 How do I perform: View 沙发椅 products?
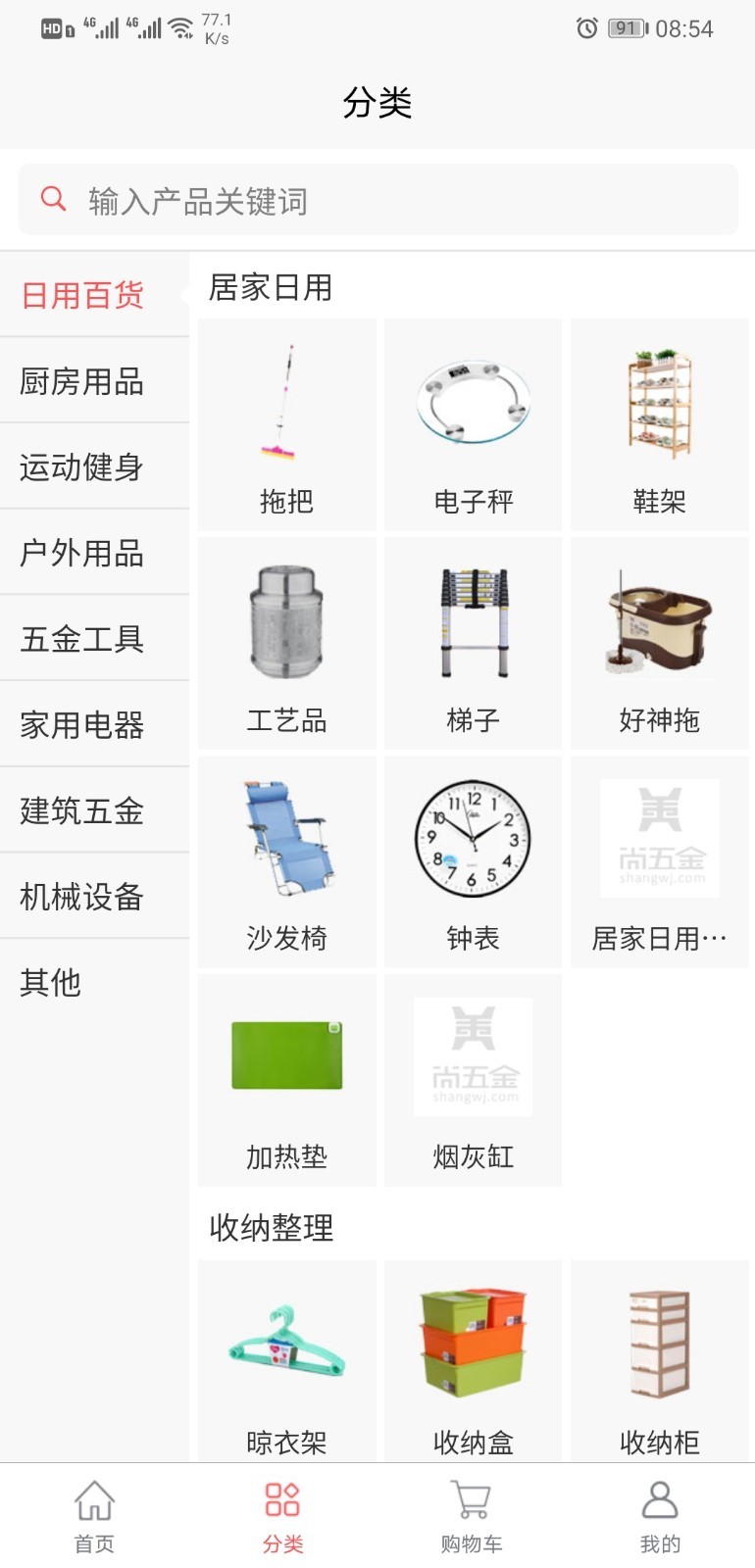click(x=286, y=862)
